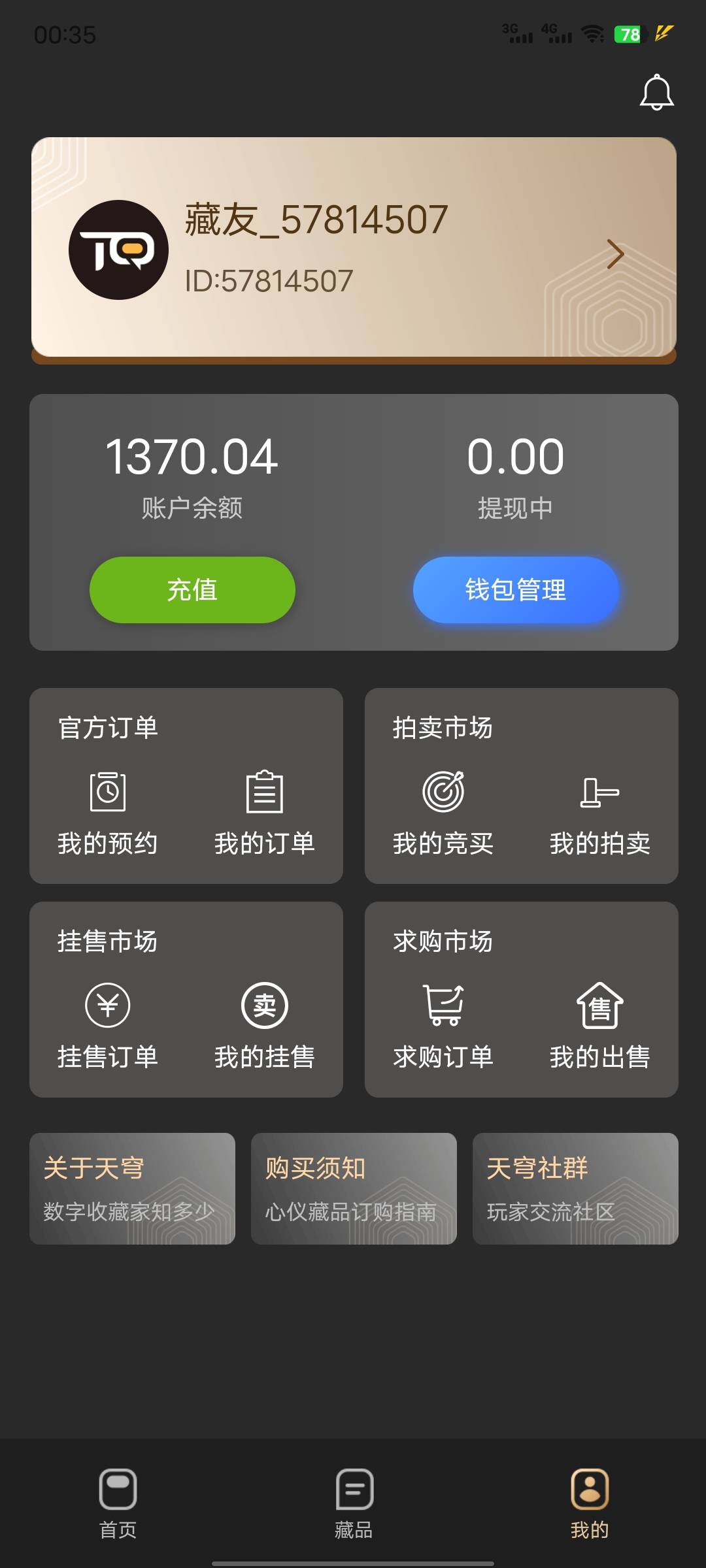Viewport: 706px width, 1568px height.
Task: Open the 关于天穹 card
Action: pyautogui.click(x=132, y=1188)
